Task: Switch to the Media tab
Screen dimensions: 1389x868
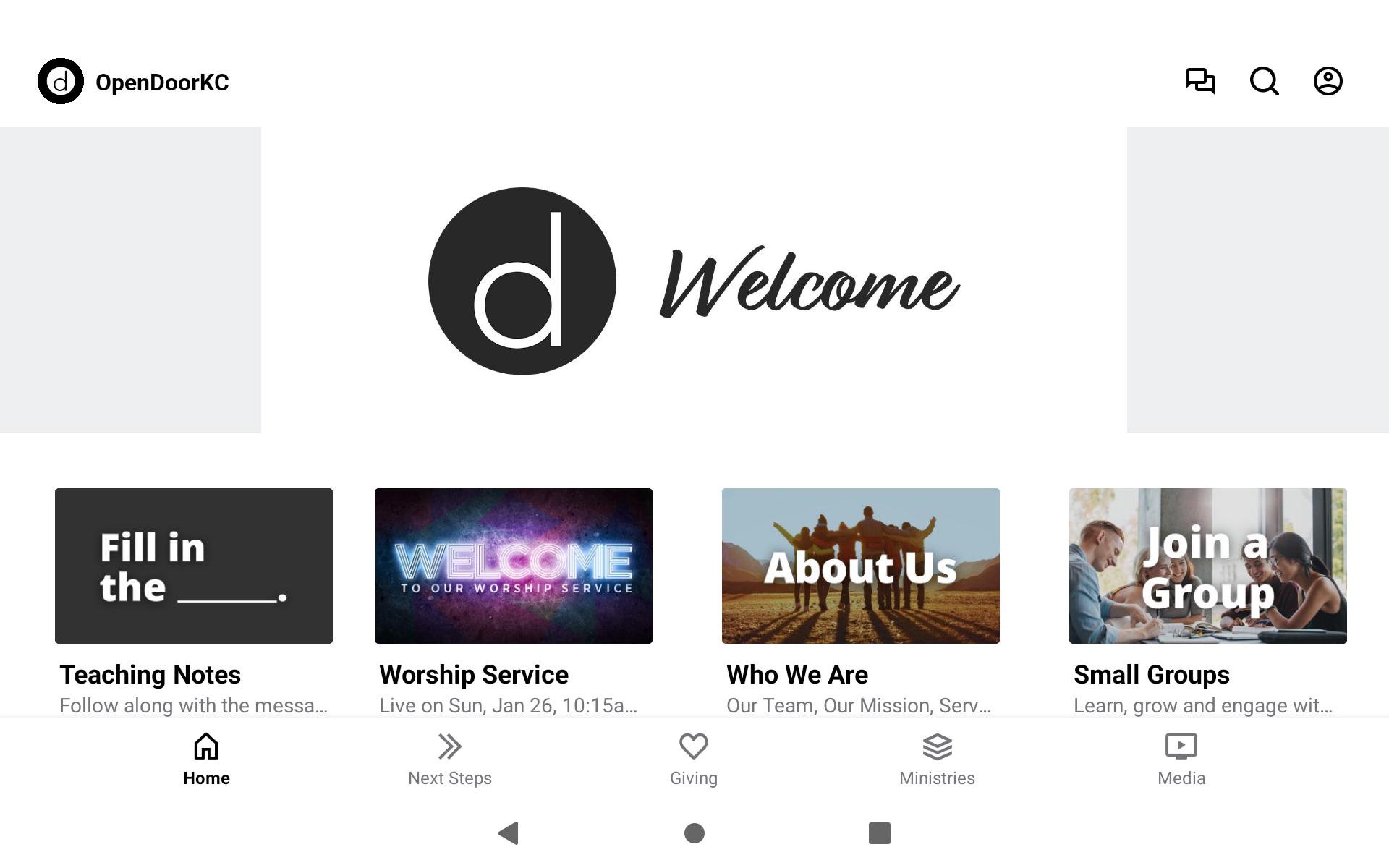Action: pyautogui.click(x=1181, y=759)
